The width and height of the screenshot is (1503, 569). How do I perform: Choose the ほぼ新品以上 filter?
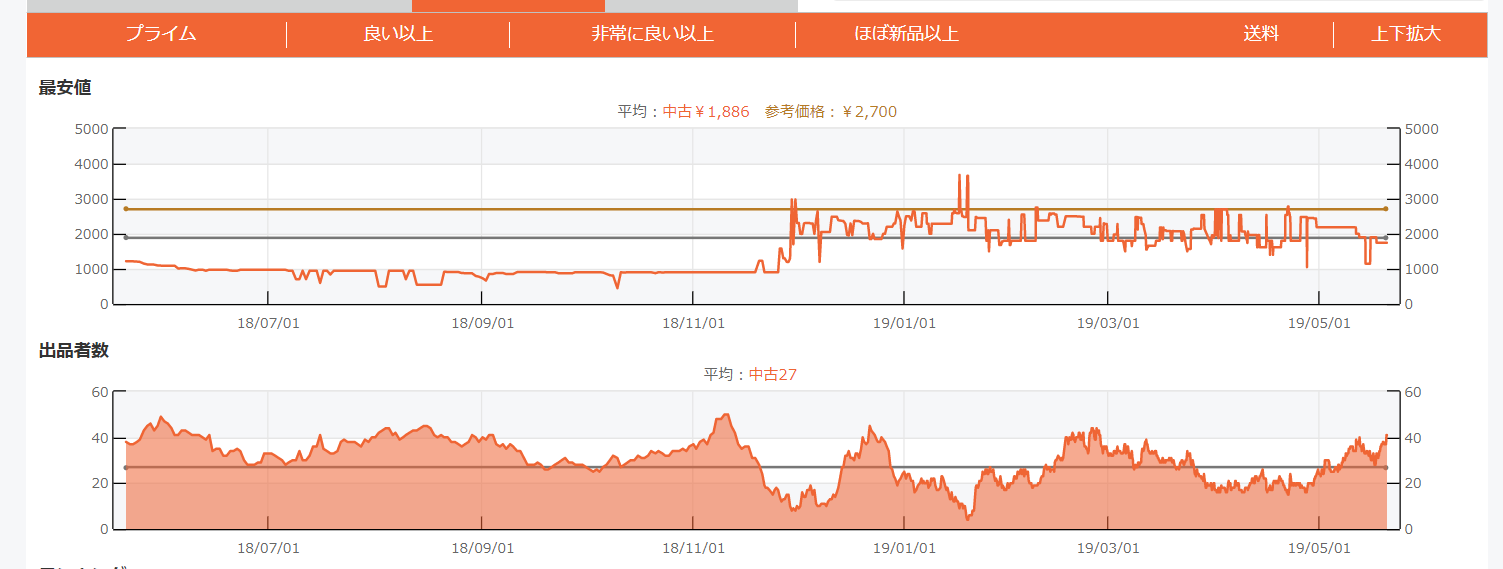906,34
